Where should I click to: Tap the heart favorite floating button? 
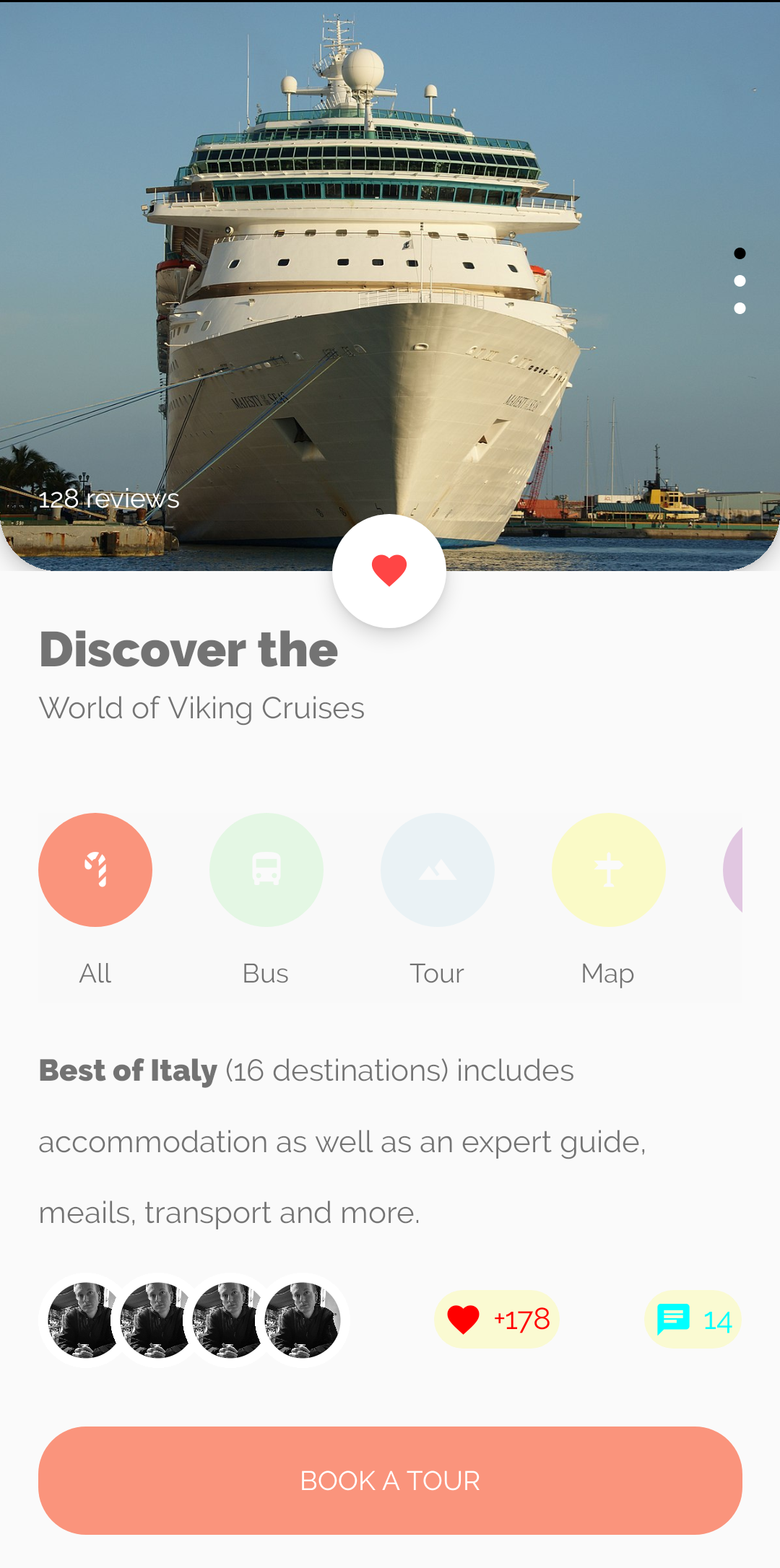click(x=389, y=570)
